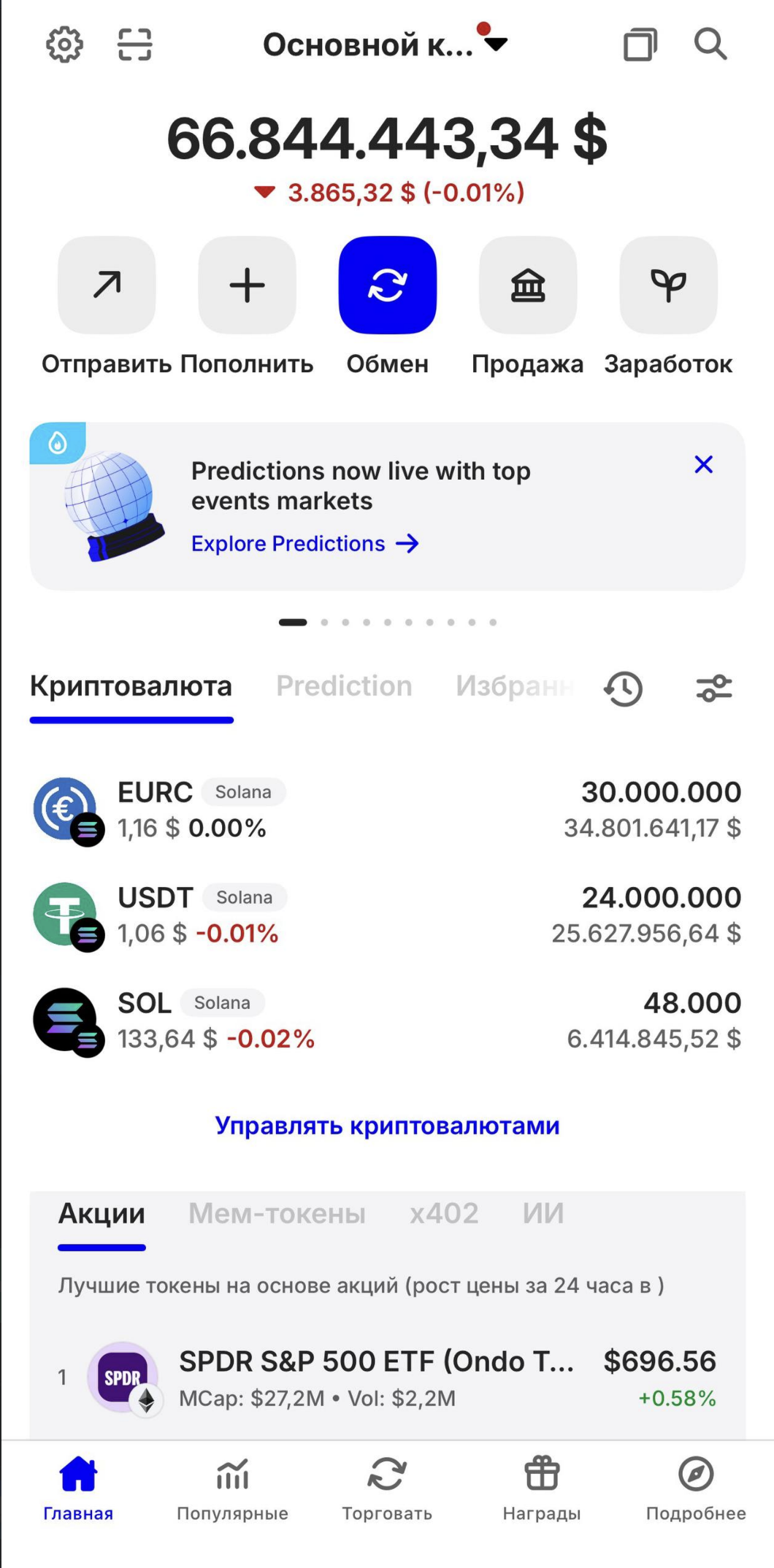Tap the Отправить button
Viewport: 774px width, 1568px height.
pos(107,285)
